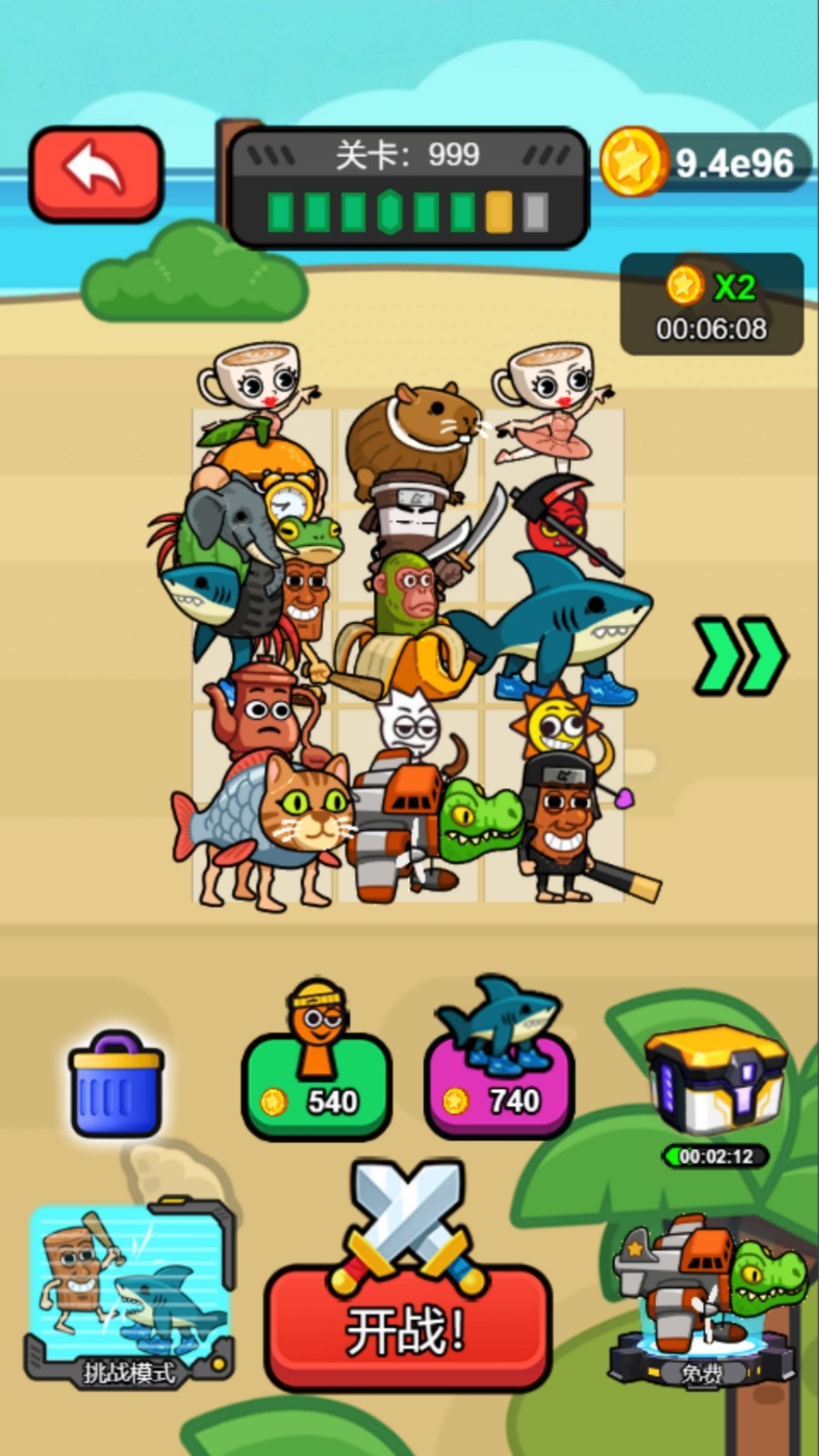Screen dimensions: 819x1456
Task: Start the battle with 开战! button
Action: click(408, 1327)
